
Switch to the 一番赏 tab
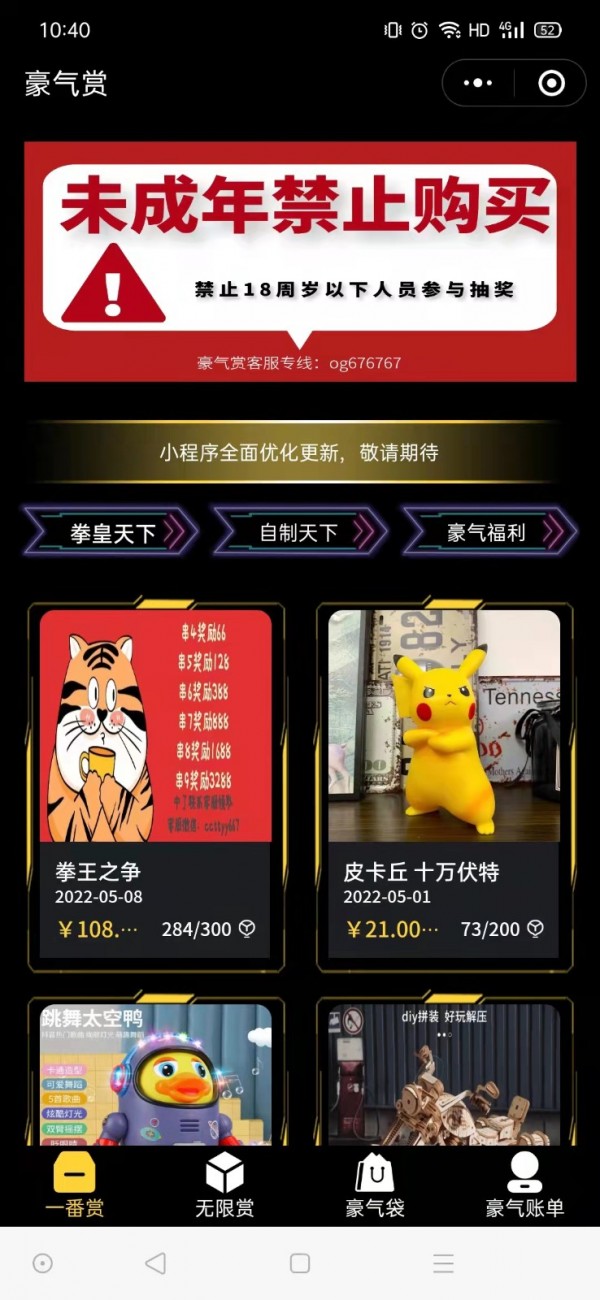[x=74, y=1185]
